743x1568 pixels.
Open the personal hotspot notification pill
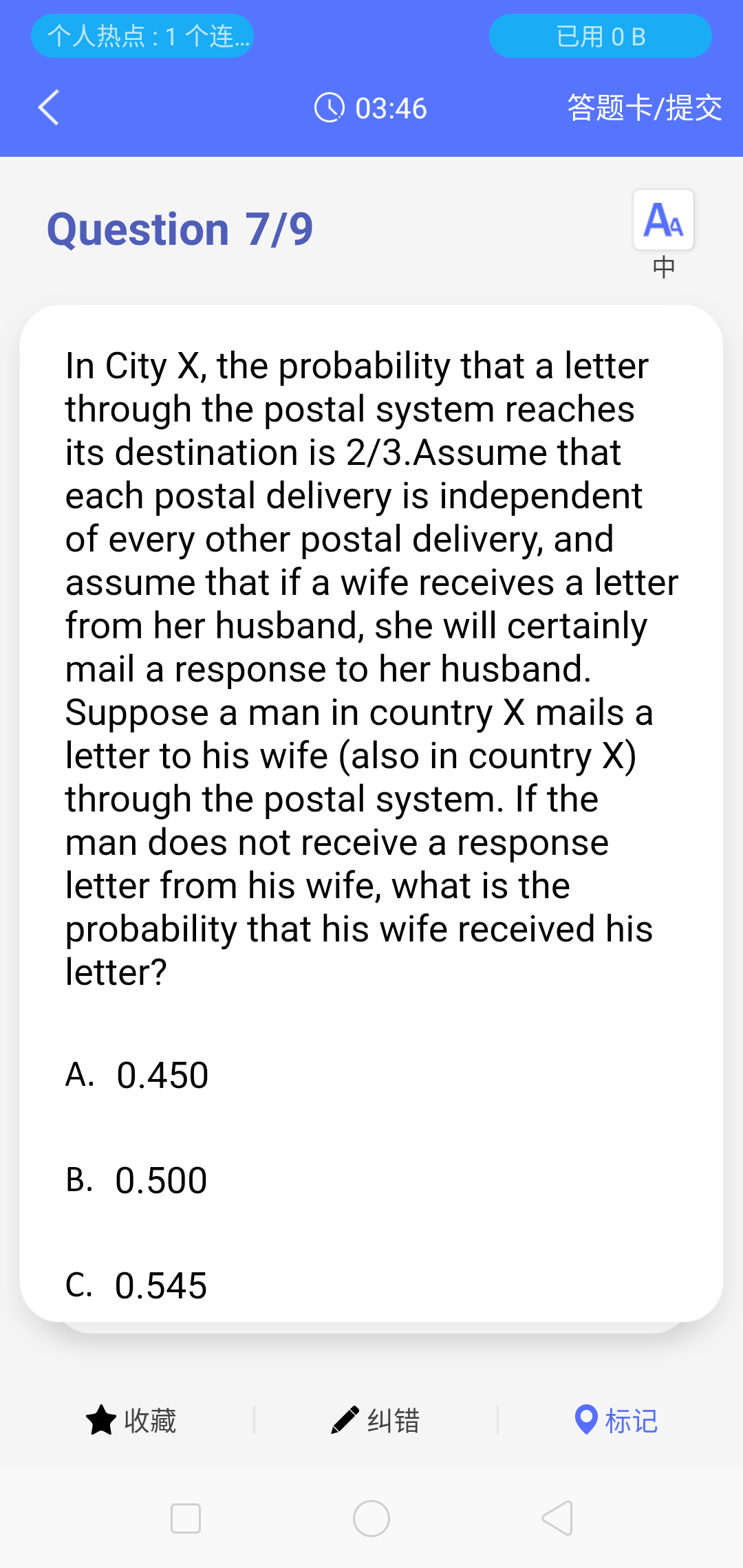pyautogui.click(x=142, y=36)
